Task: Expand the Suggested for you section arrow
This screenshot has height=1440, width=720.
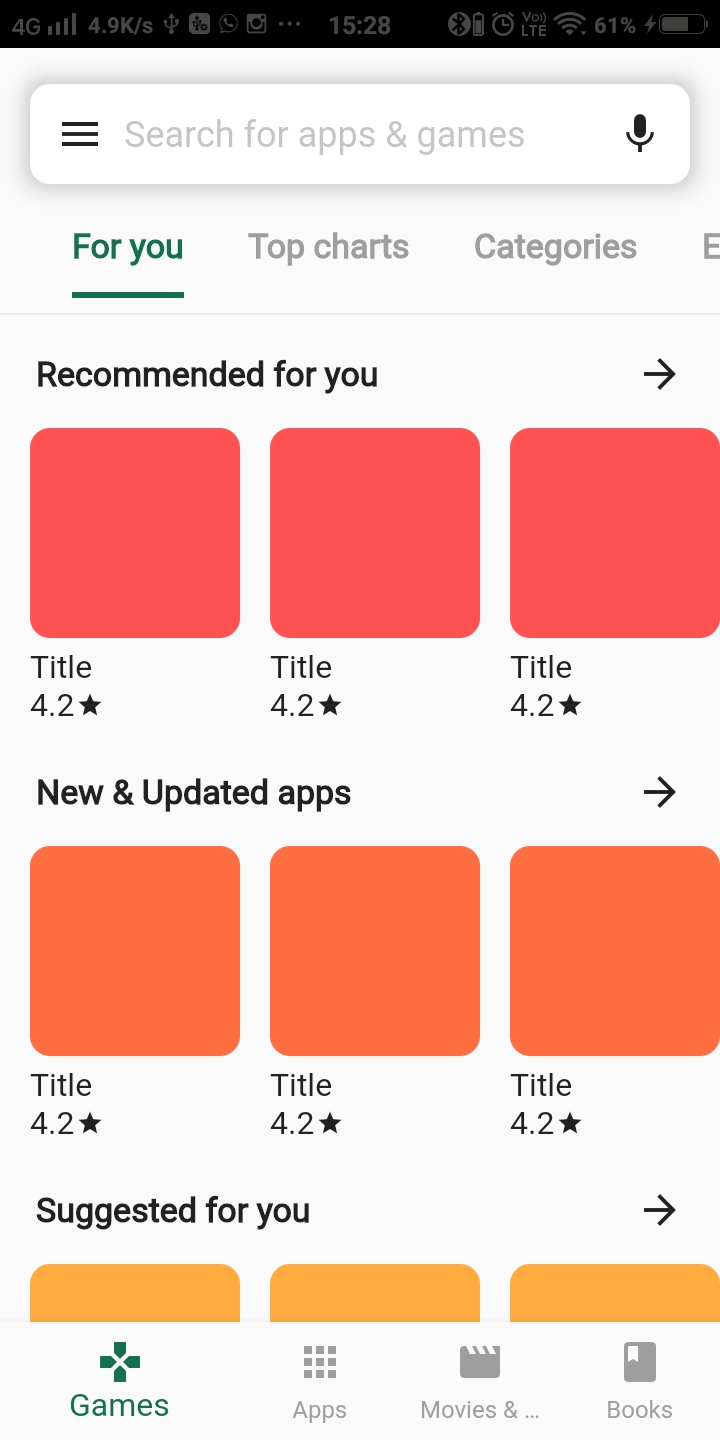Action: [x=659, y=1210]
